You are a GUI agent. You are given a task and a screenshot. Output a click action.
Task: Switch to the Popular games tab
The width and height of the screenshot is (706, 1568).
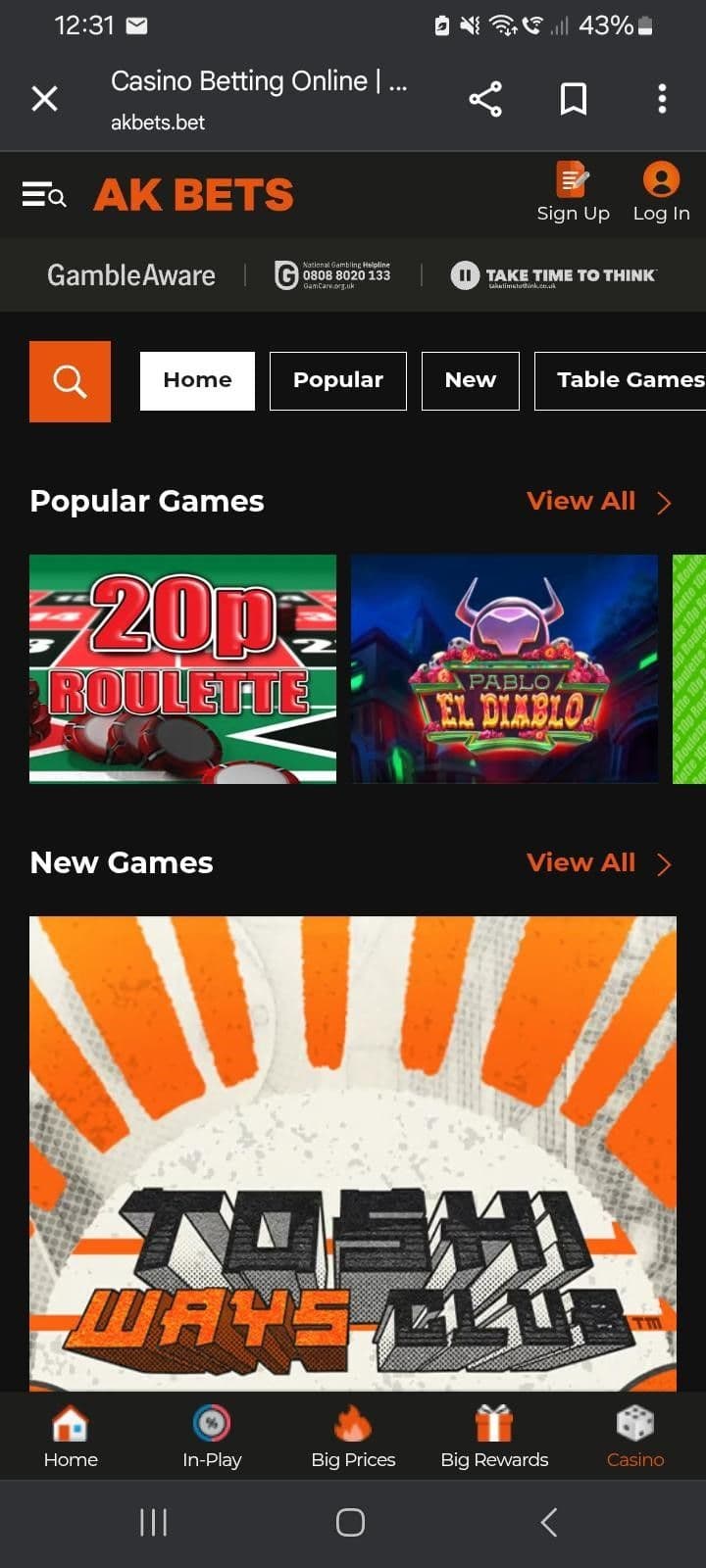(337, 380)
